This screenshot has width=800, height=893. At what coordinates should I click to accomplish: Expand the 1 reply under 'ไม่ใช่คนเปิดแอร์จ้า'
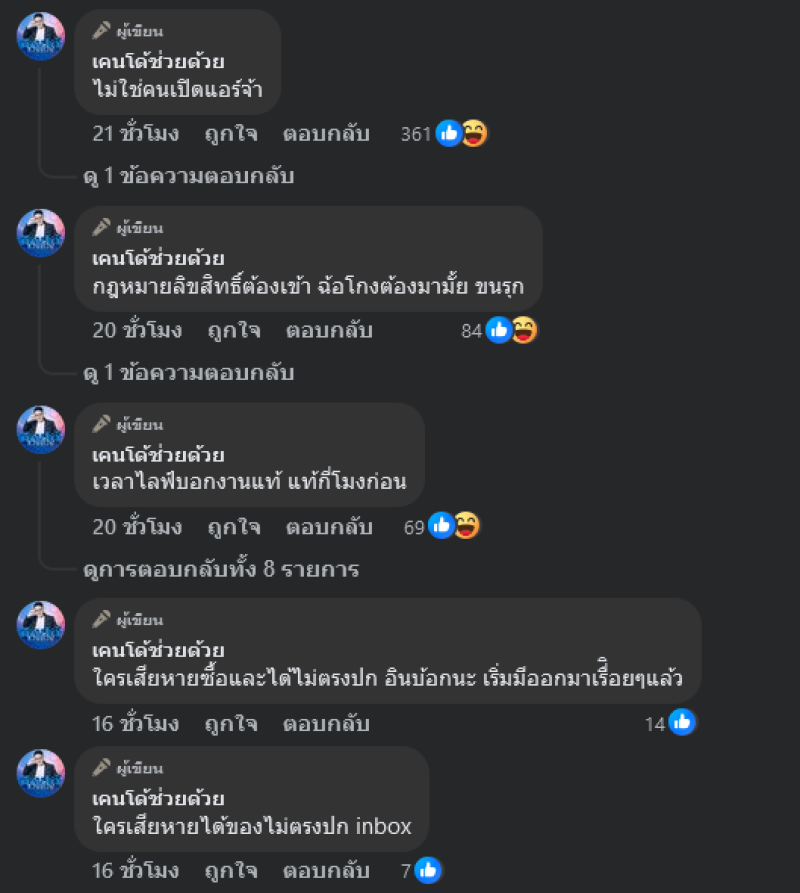click(x=188, y=176)
